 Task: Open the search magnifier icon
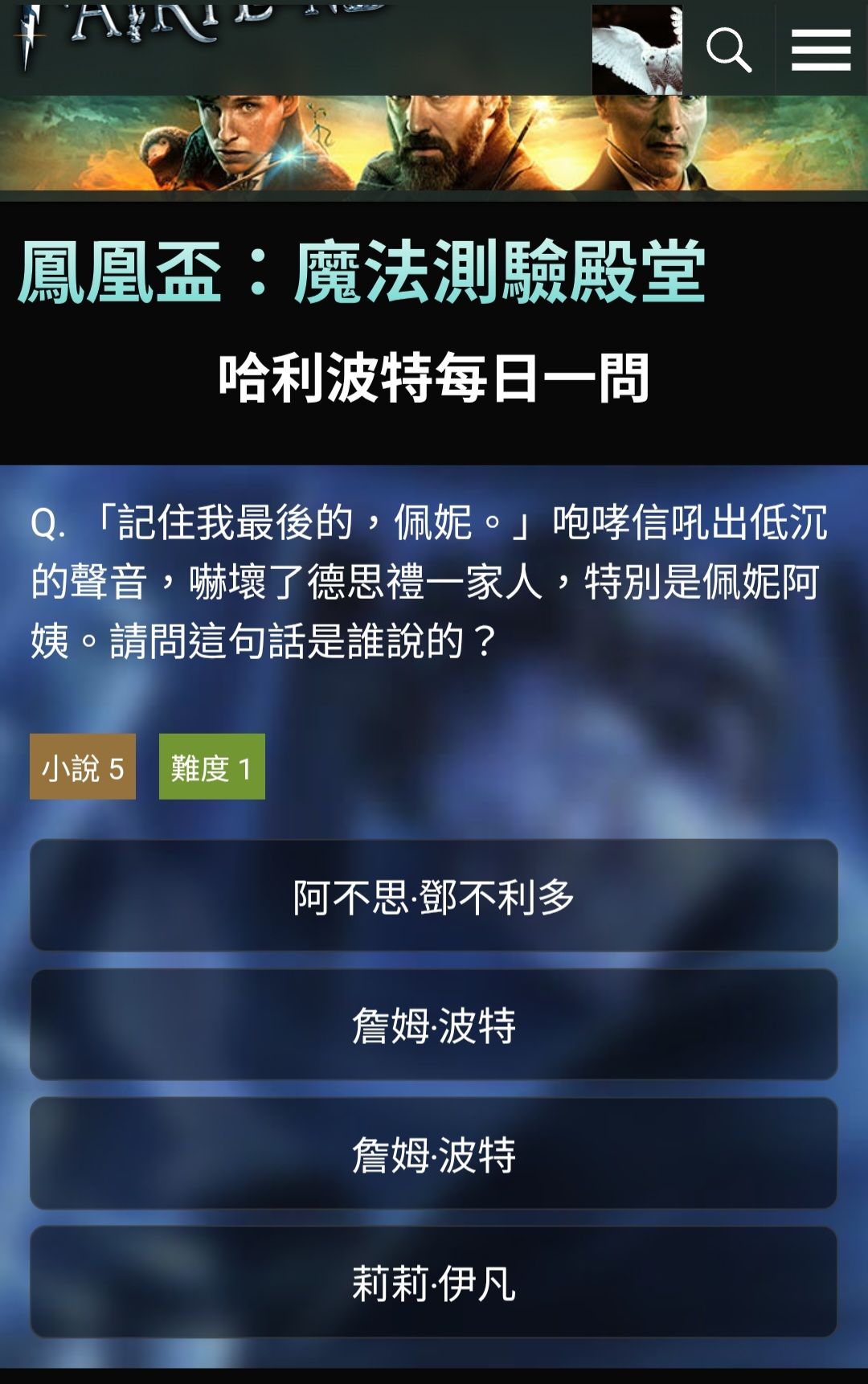728,50
